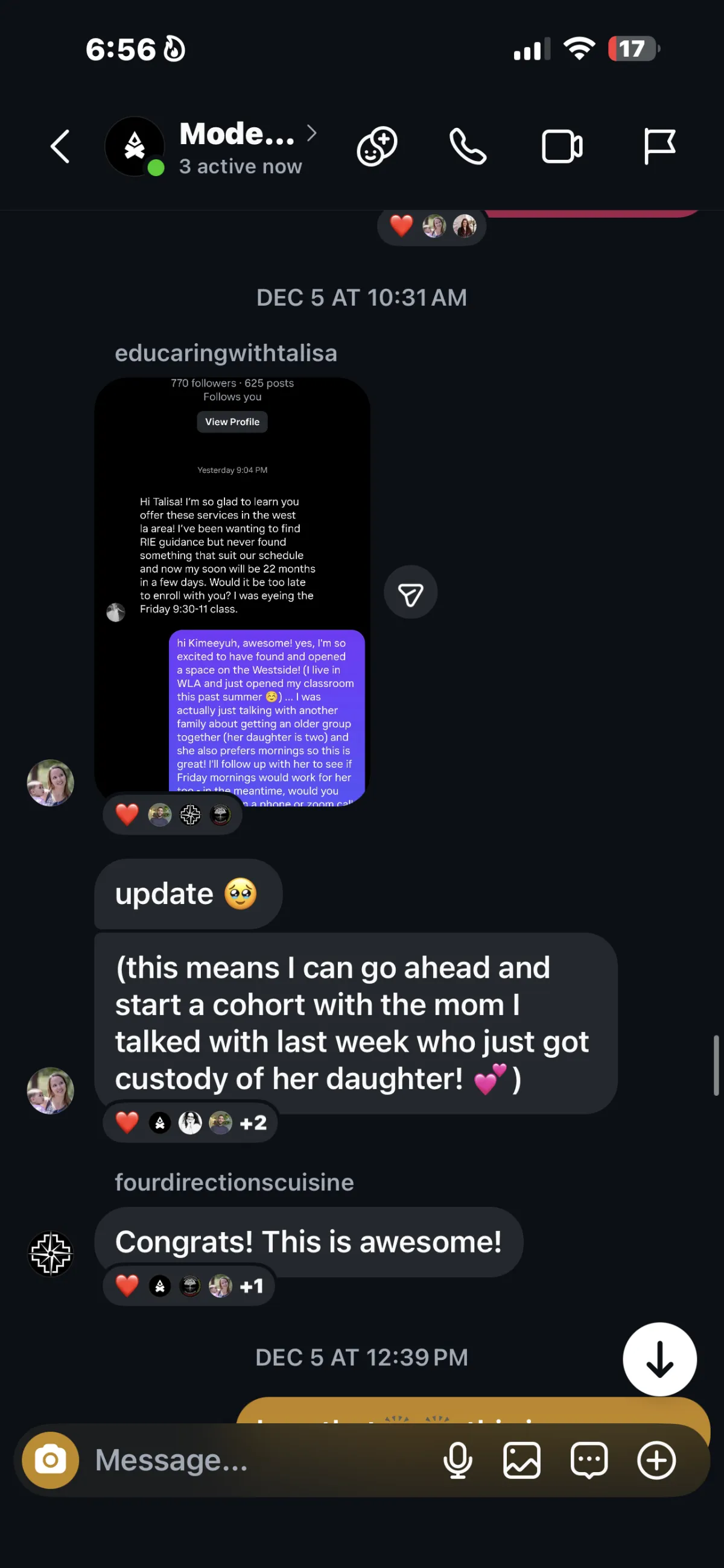Record a voice message
The height and width of the screenshot is (1568, 724).
pyautogui.click(x=457, y=1460)
